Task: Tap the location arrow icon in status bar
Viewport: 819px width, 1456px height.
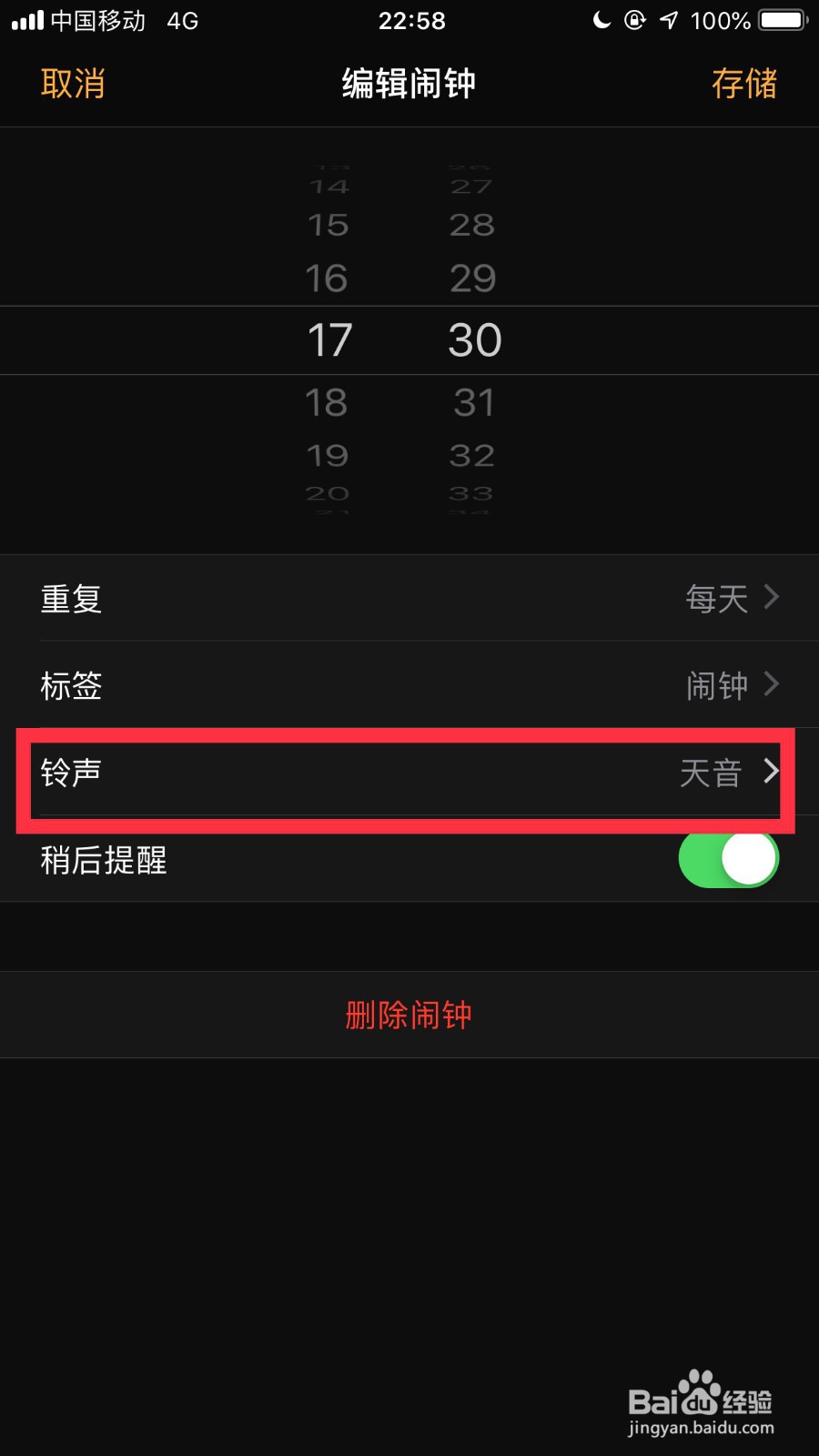Action: [671, 20]
